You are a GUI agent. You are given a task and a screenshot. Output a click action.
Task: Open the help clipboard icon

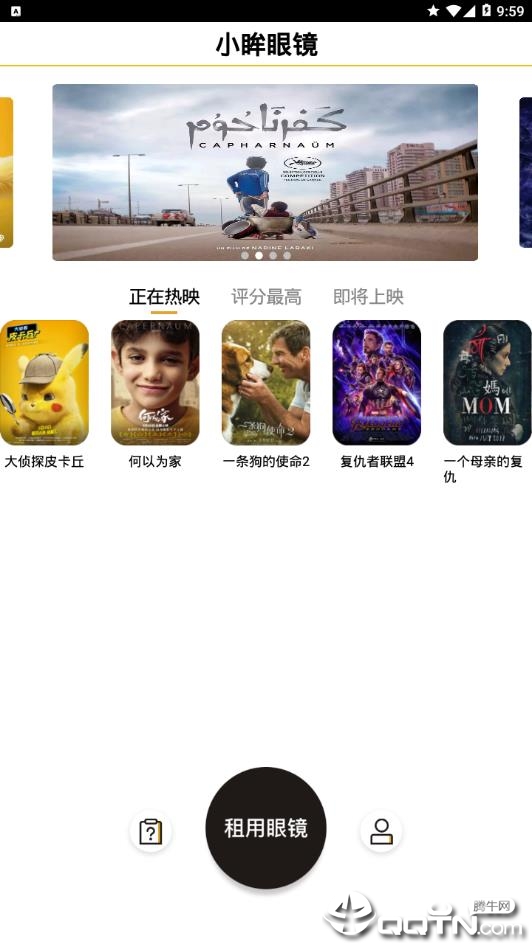tap(150, 831)
